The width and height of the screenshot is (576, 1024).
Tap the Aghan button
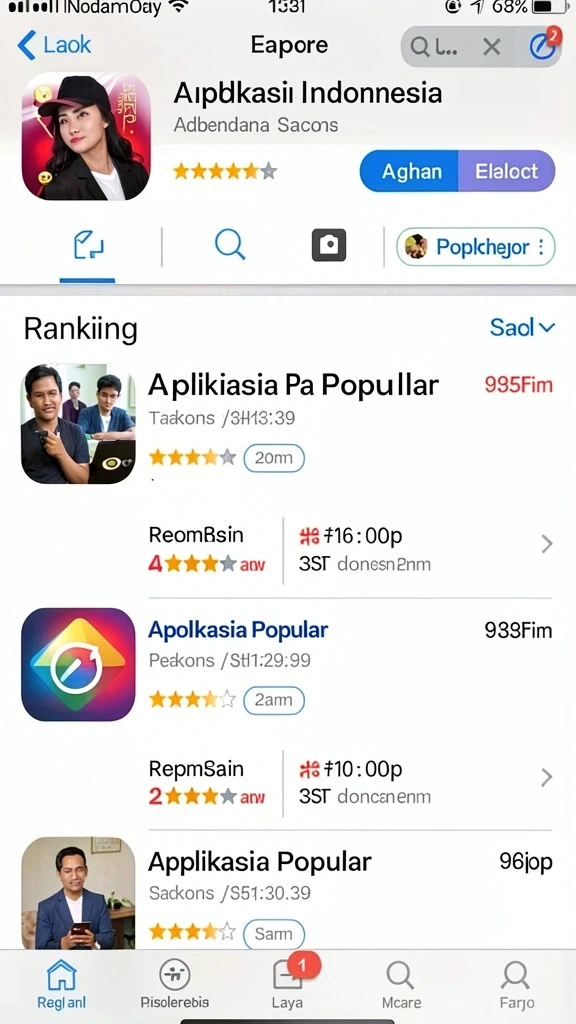click(x=411, y=172)
